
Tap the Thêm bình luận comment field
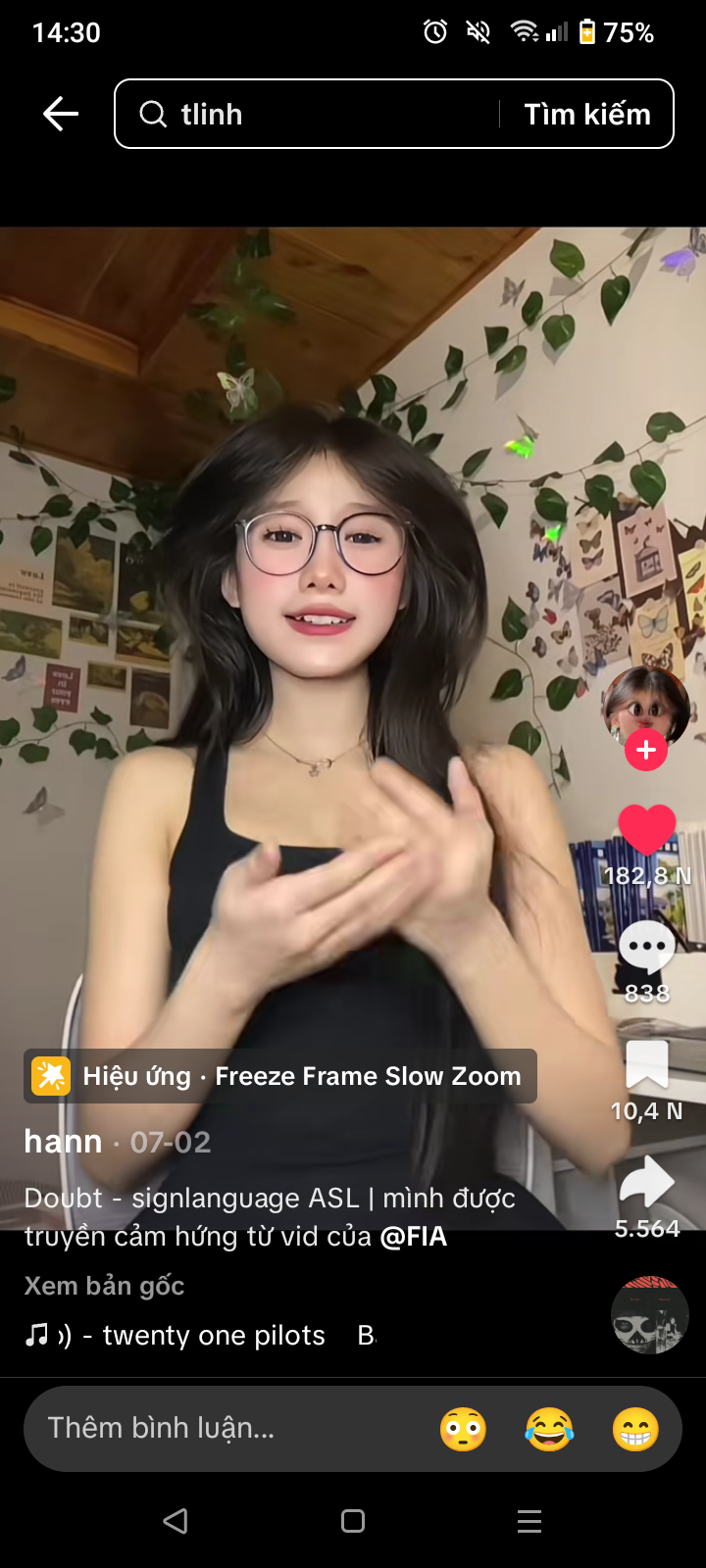pos(196,1428)
